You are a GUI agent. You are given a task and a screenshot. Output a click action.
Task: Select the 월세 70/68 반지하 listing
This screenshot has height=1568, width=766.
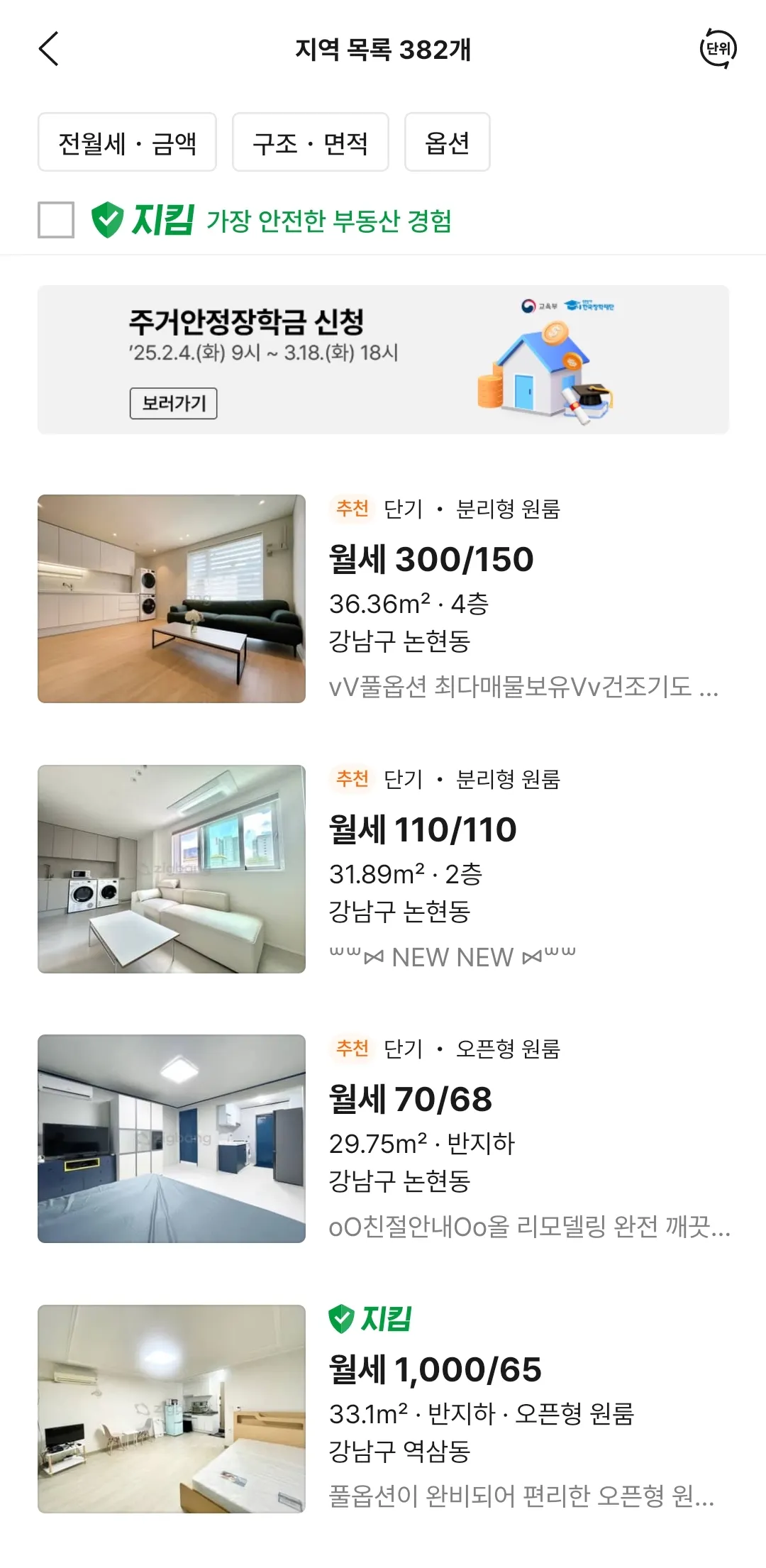(x=411, y=1100)
